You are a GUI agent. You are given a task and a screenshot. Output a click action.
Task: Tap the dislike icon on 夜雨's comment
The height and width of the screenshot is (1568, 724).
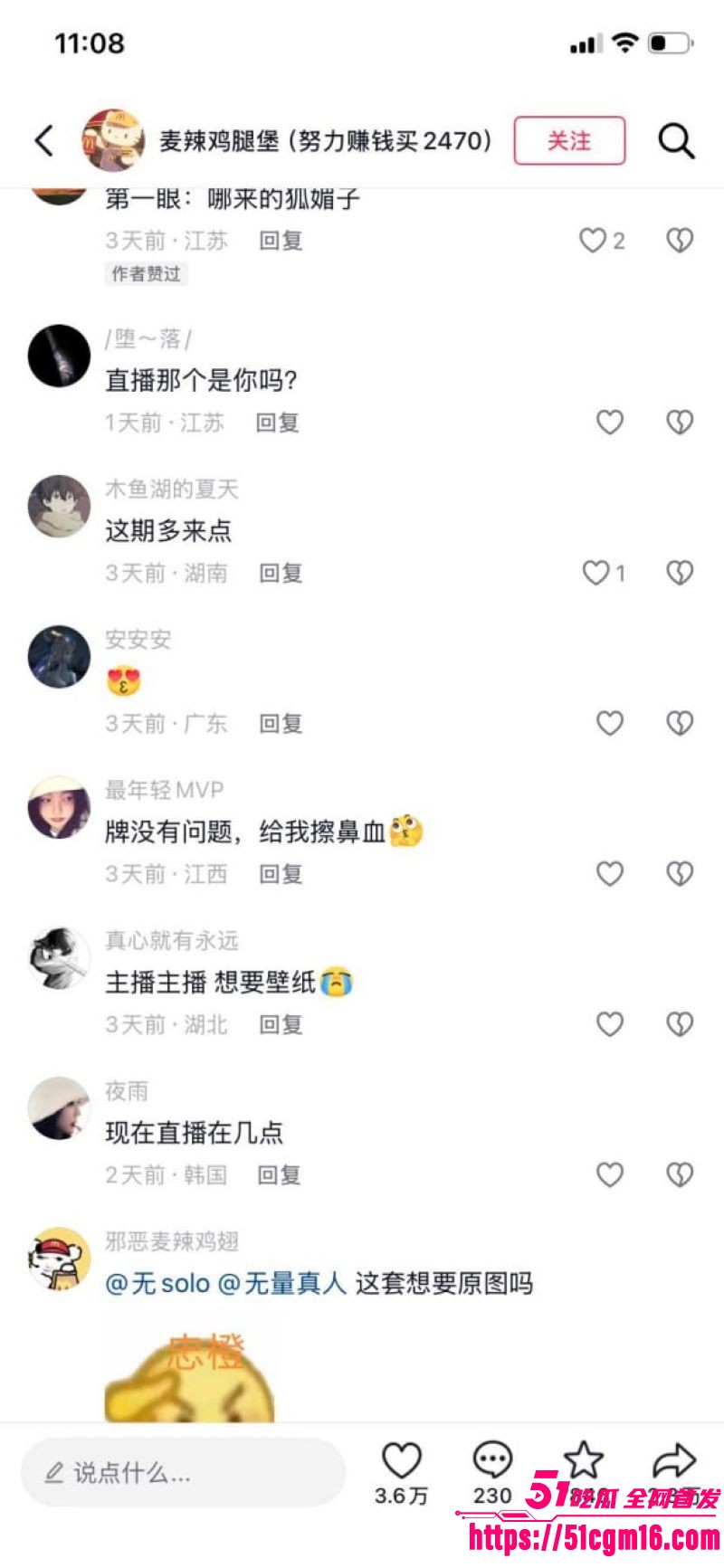[x=679, y=1175]
